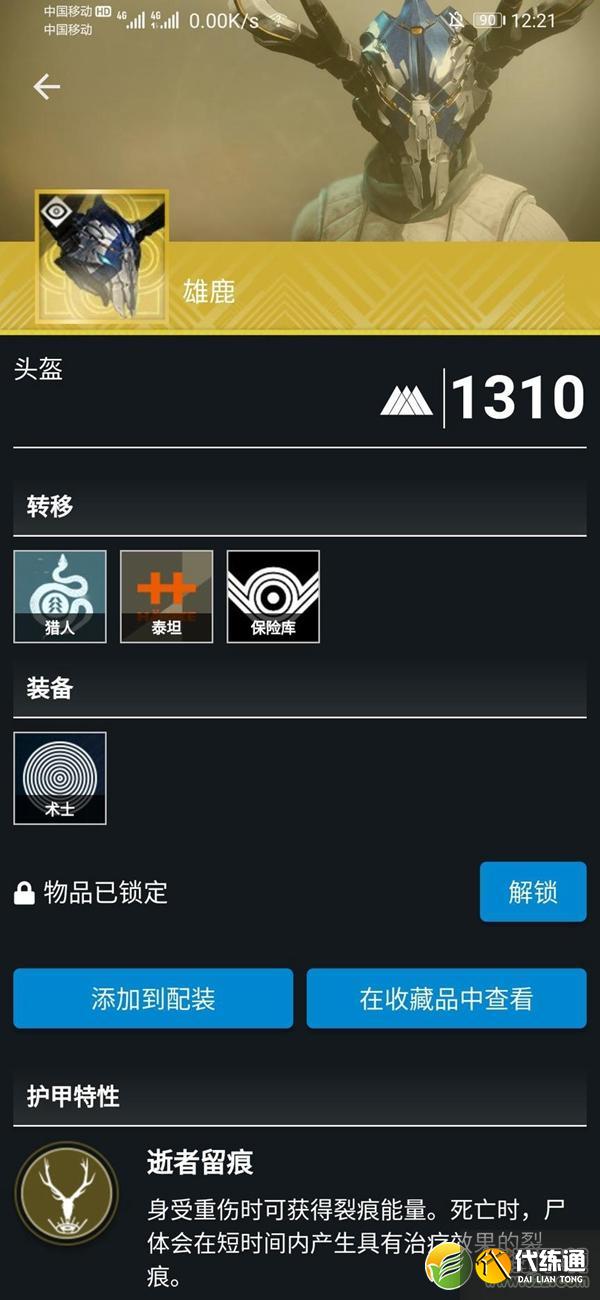Tap 解锁 to unlock the item
This screenshot has height=1300, width=600.
(x=532, y=891)
